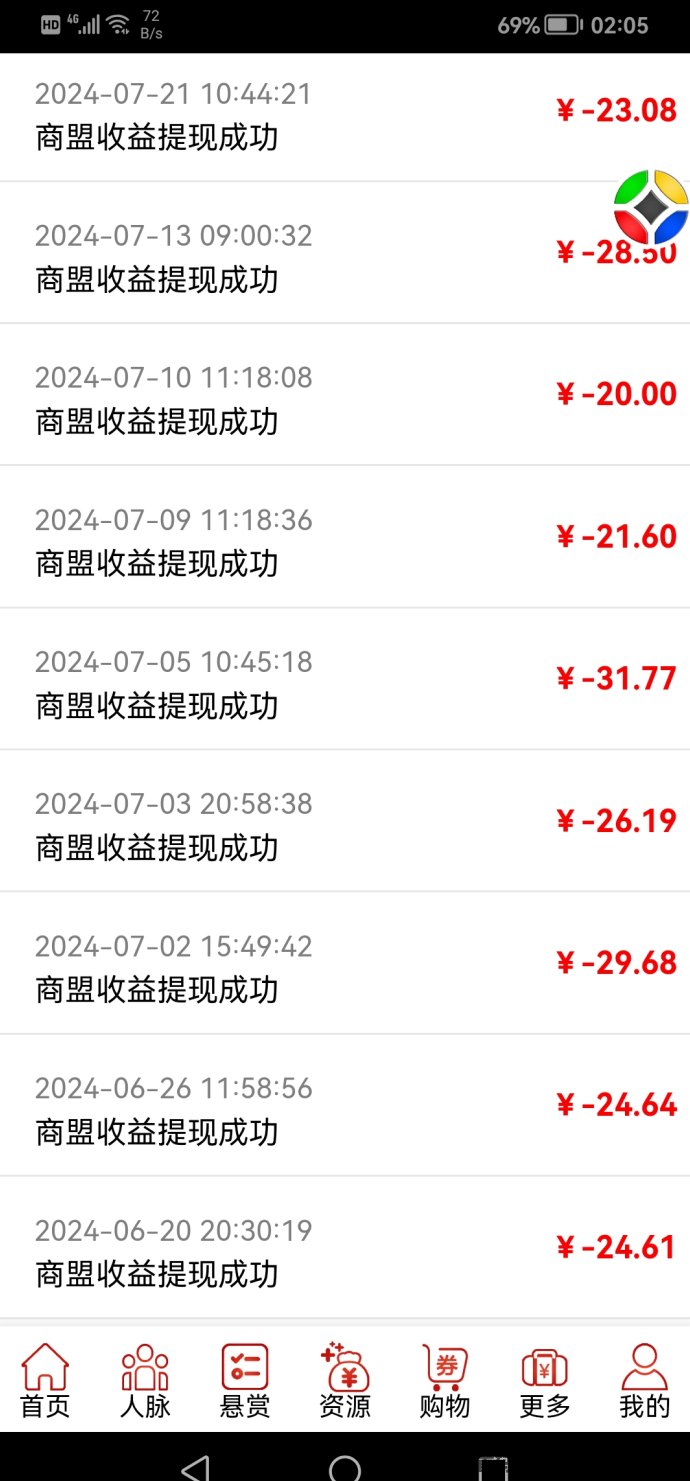Open the 2024-07-02 record of ¥-29.68
Screen dimensions: 690x1481
tap(345, 962)
